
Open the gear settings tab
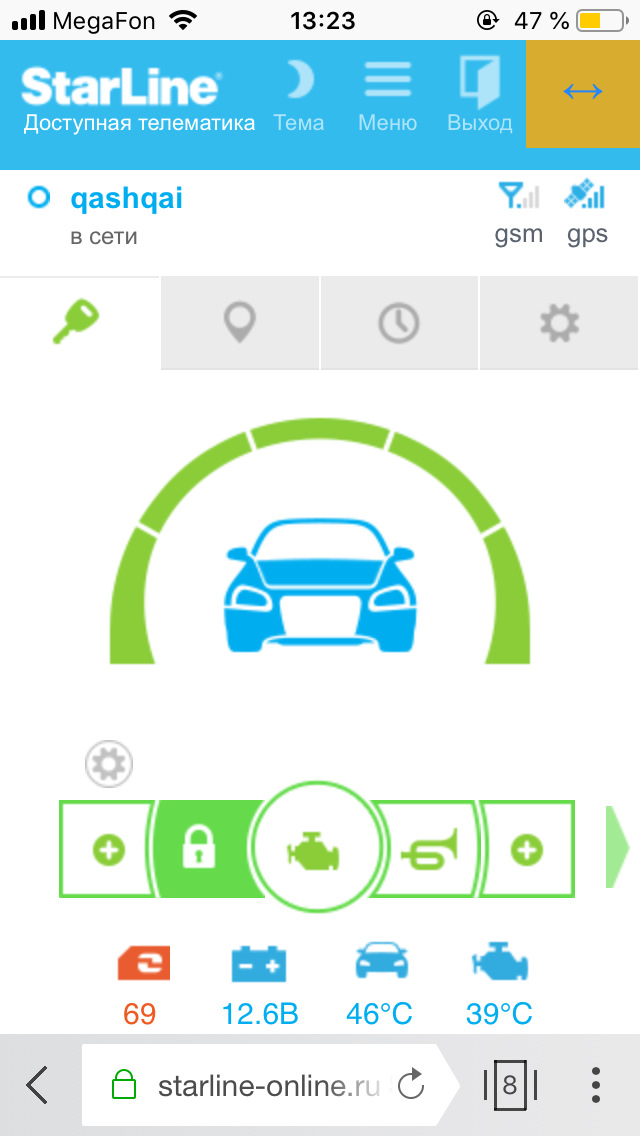tap(559, 323)
